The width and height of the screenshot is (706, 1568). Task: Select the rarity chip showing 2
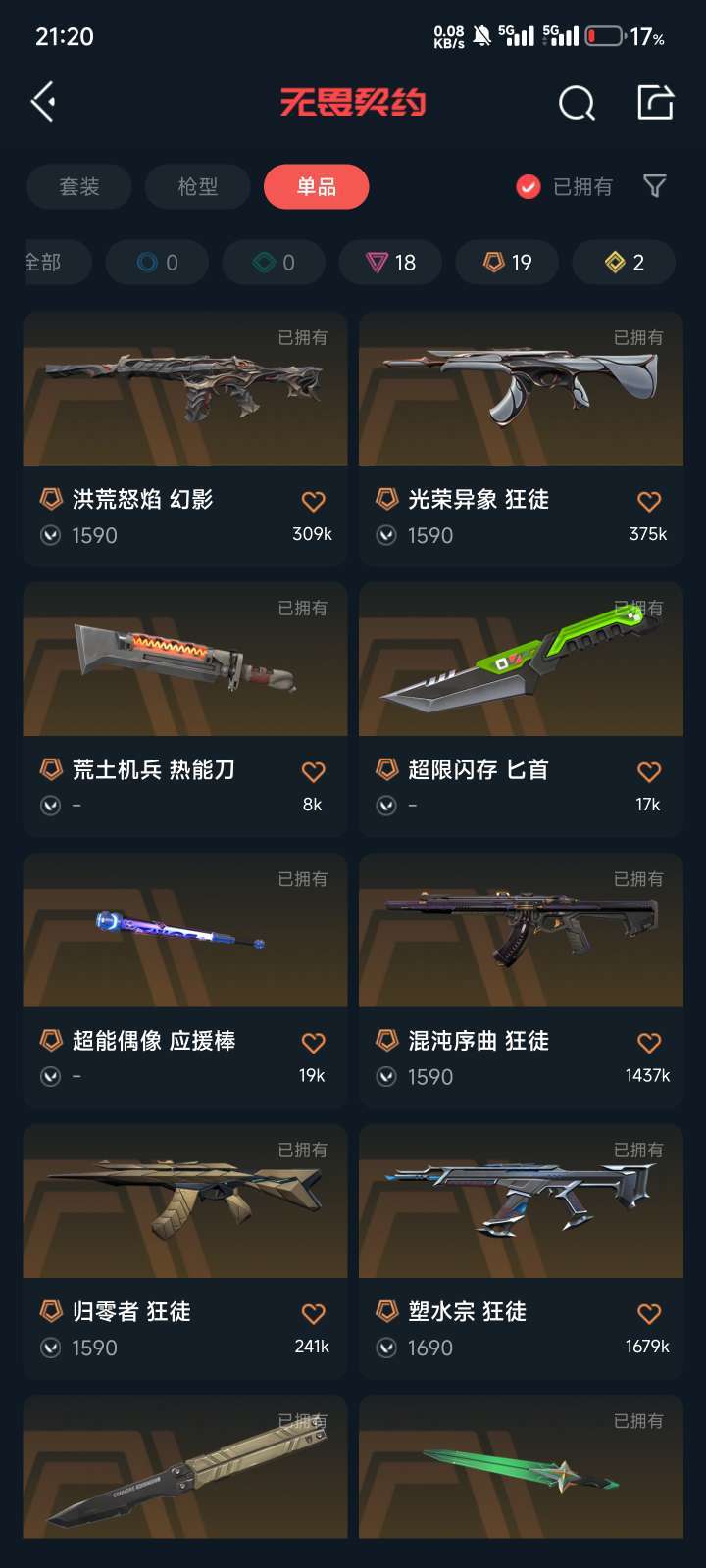click(x=624, y=263)
